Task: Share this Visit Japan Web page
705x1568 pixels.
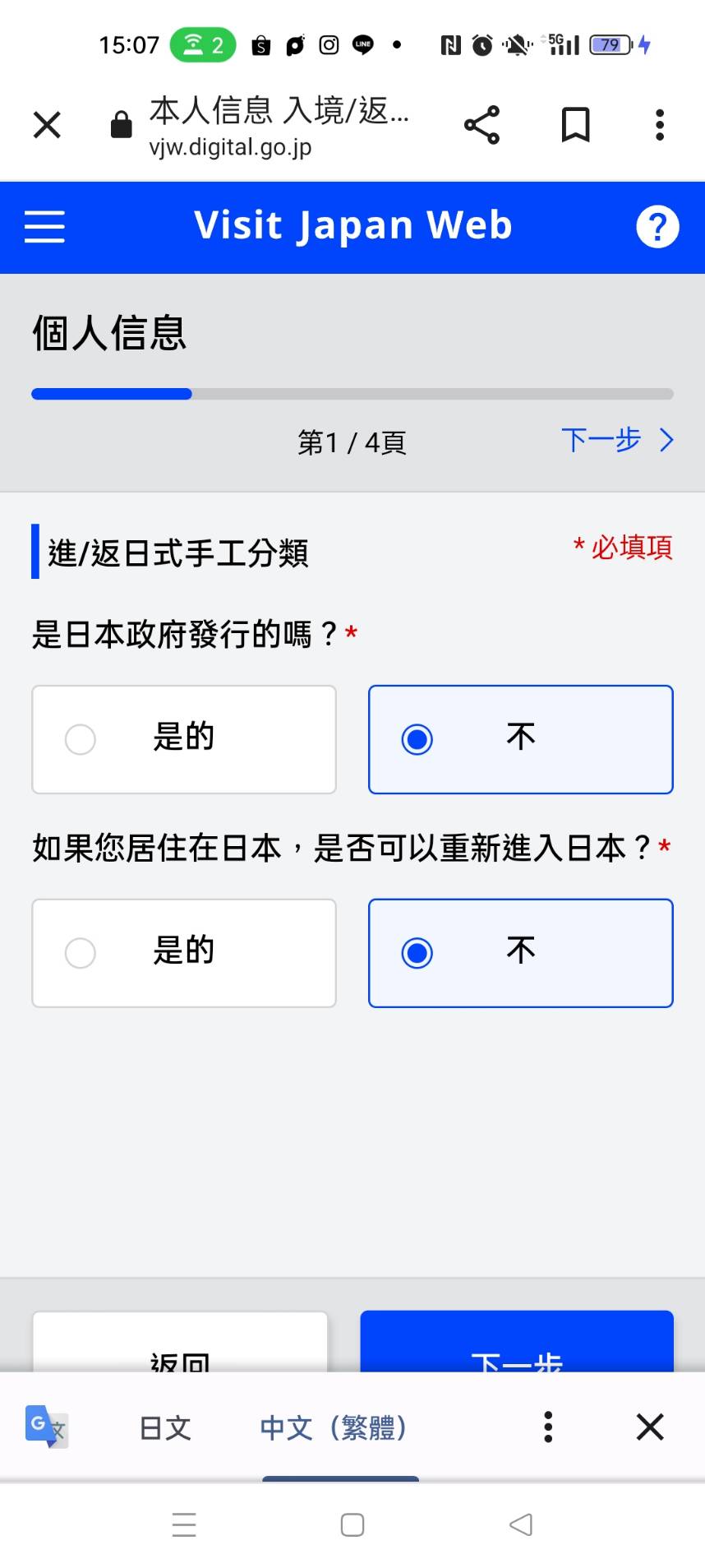Action: (x=482, y=125)
